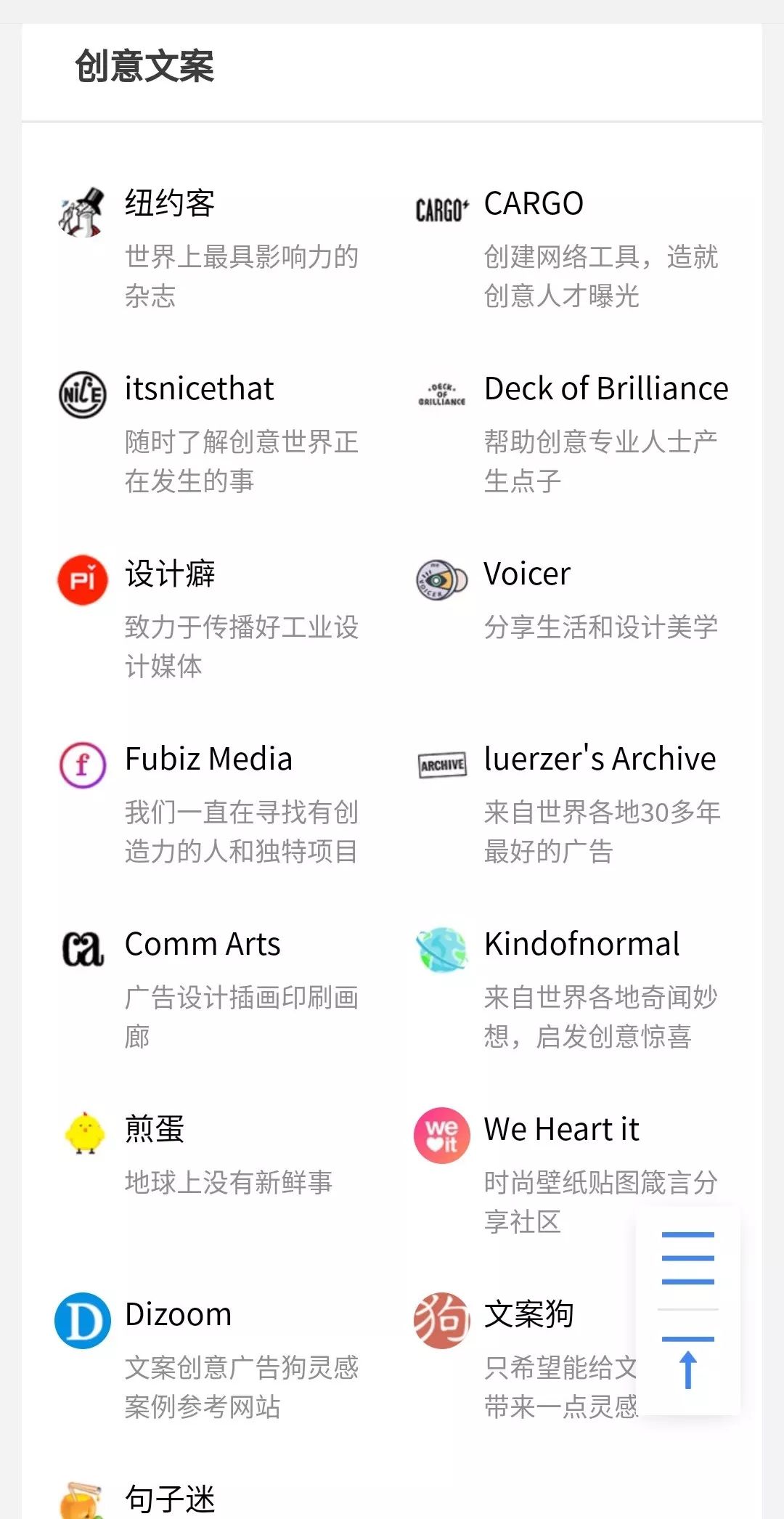
Task: Visit itsnicethat creative news site
Action: [x=199, y=389]
